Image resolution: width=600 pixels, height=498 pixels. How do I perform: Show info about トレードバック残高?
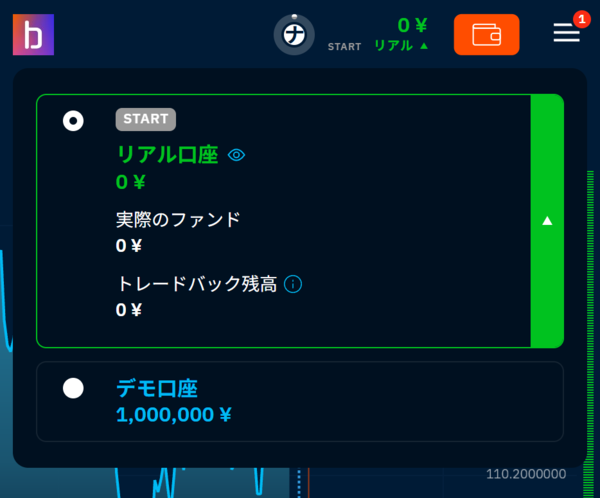tap(293, 284)
